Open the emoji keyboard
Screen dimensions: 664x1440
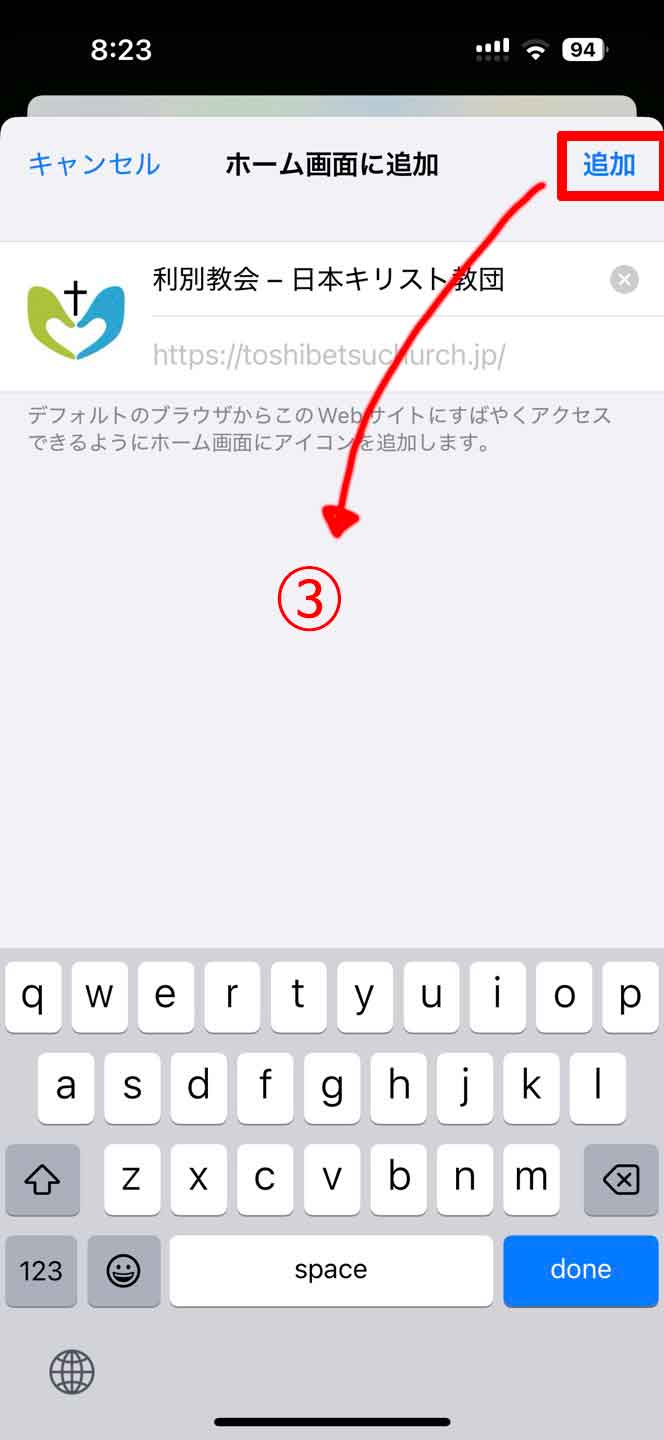[x=123, y=1270]
